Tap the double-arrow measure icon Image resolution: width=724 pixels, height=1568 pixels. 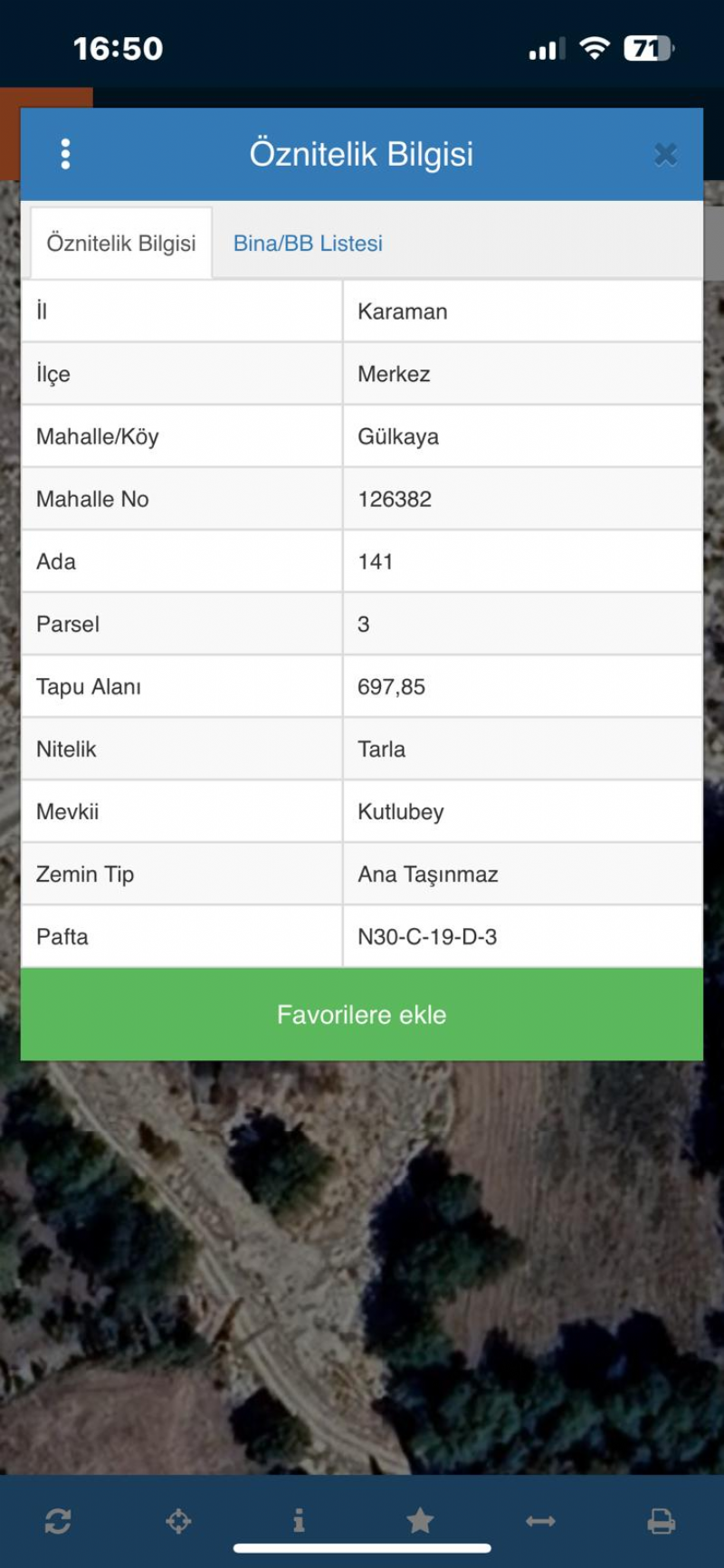(x=540, y=1521)
